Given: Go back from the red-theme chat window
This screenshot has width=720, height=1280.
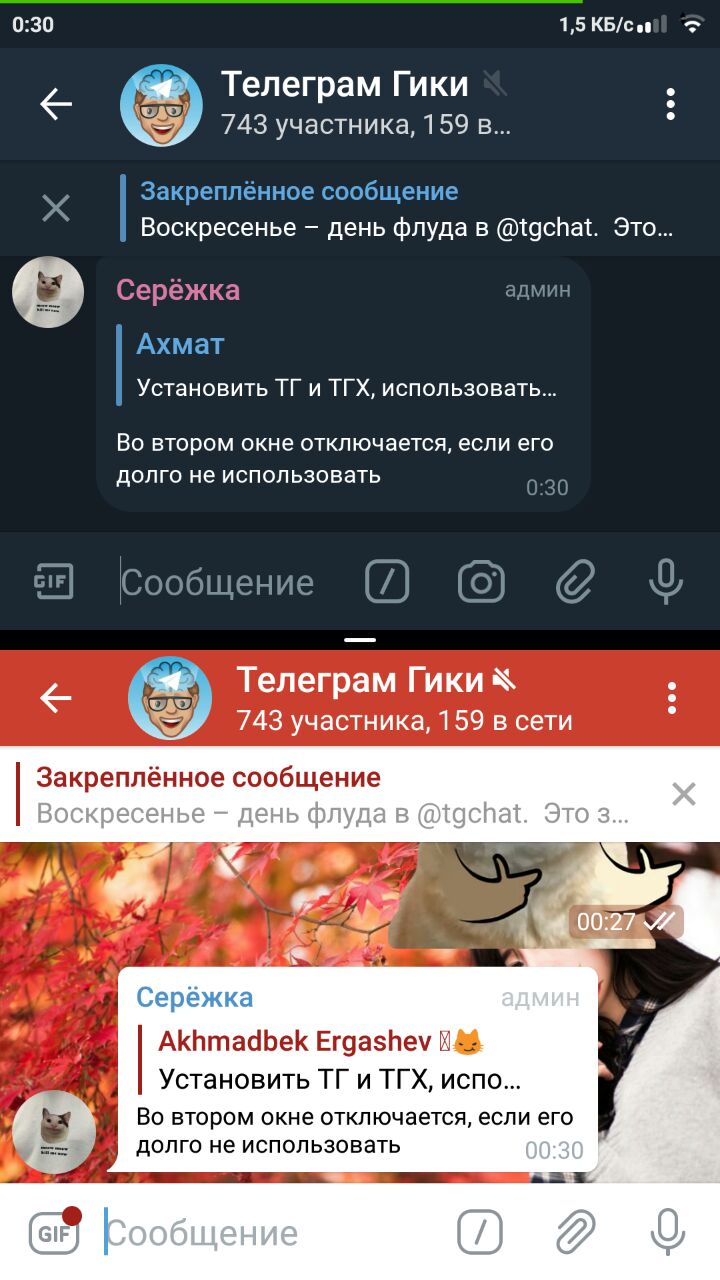Looking at the screenshot, I should [x=56, y=698].
